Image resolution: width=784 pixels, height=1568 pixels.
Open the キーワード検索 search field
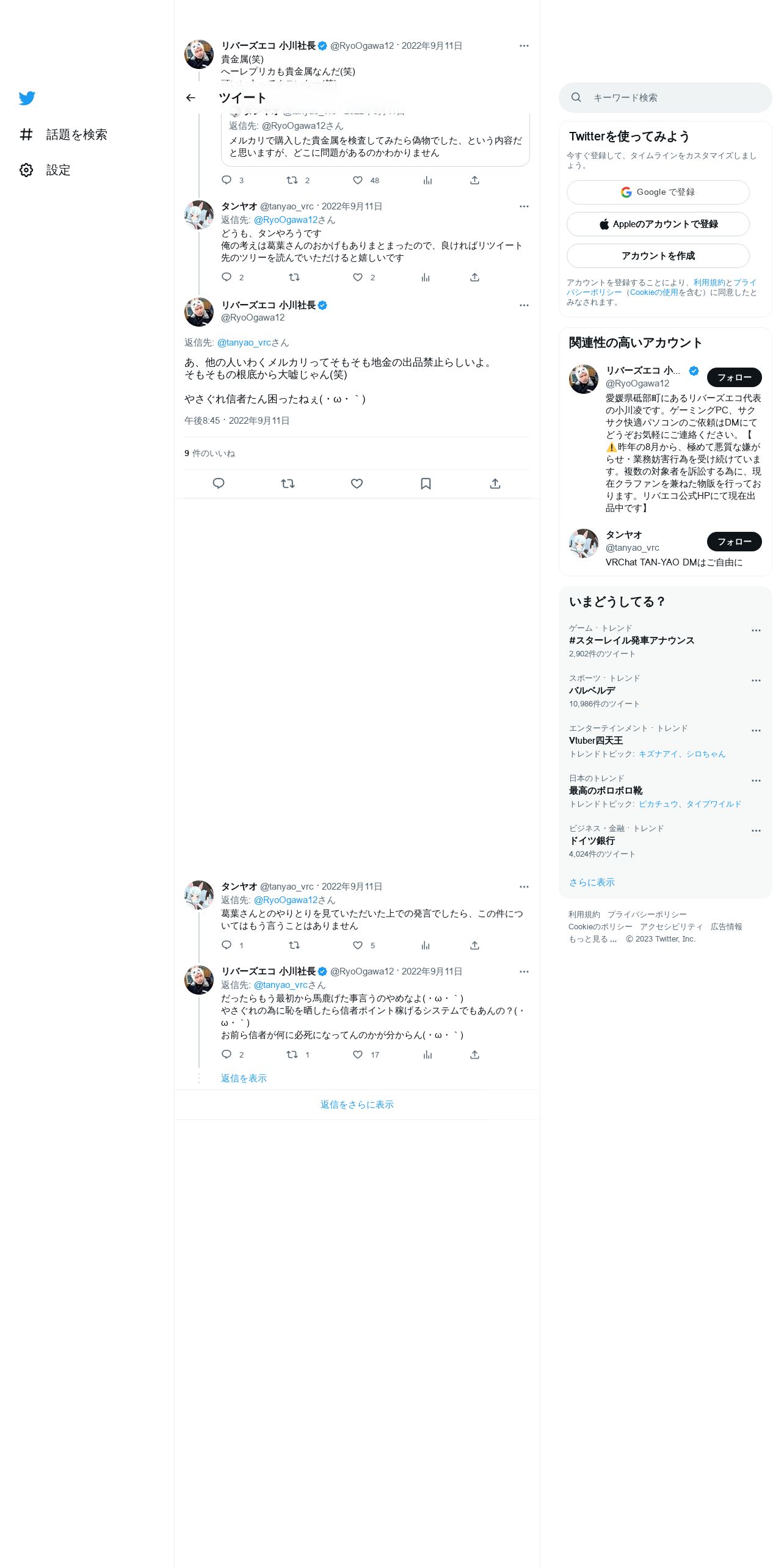665,98
